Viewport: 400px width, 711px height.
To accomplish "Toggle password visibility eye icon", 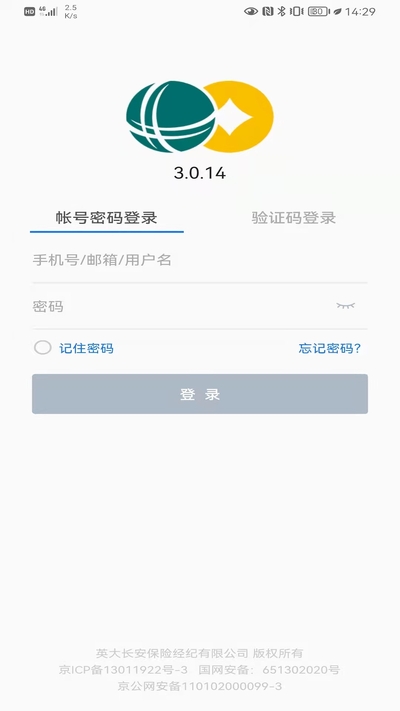I will pyautogui.click(x=346, y=306).
